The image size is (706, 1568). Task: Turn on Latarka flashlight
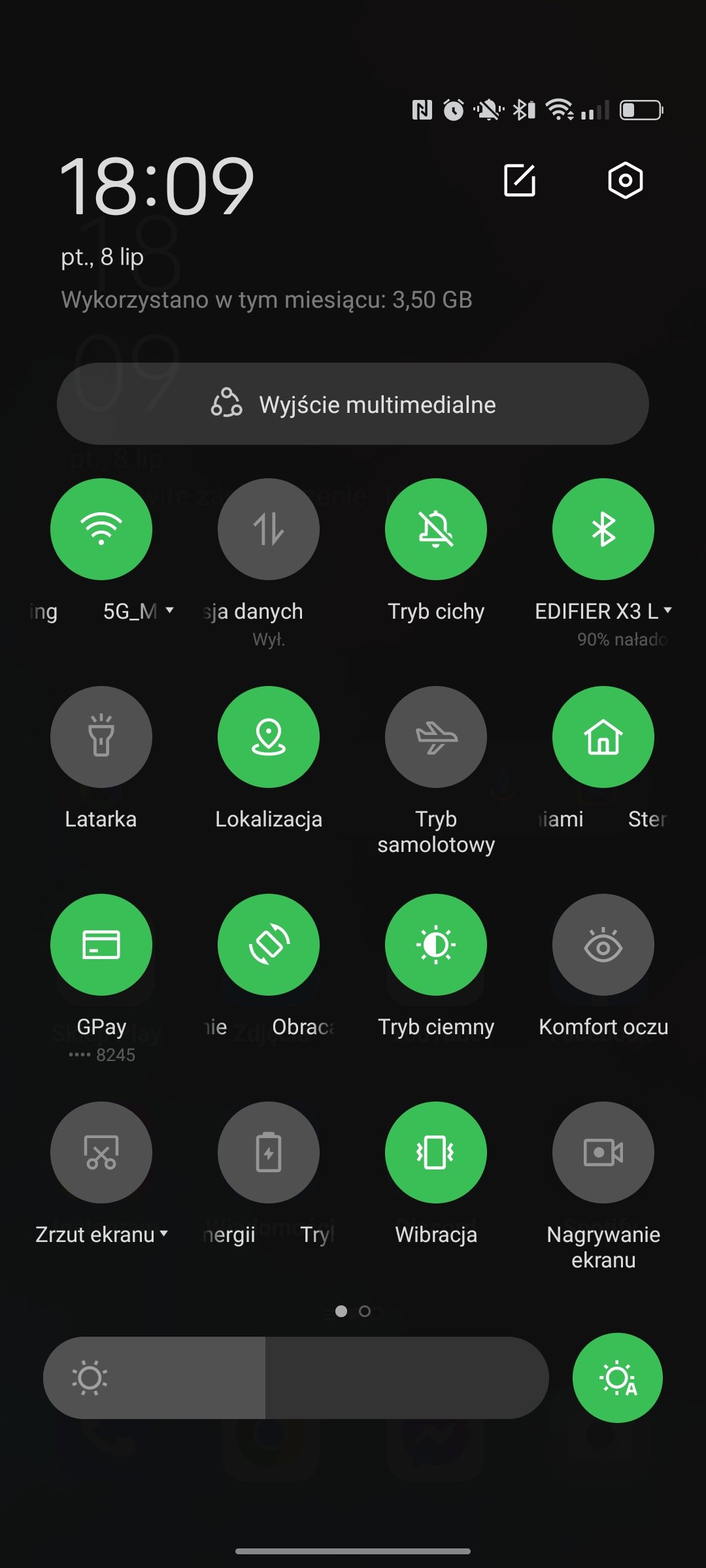coord(101,737)
